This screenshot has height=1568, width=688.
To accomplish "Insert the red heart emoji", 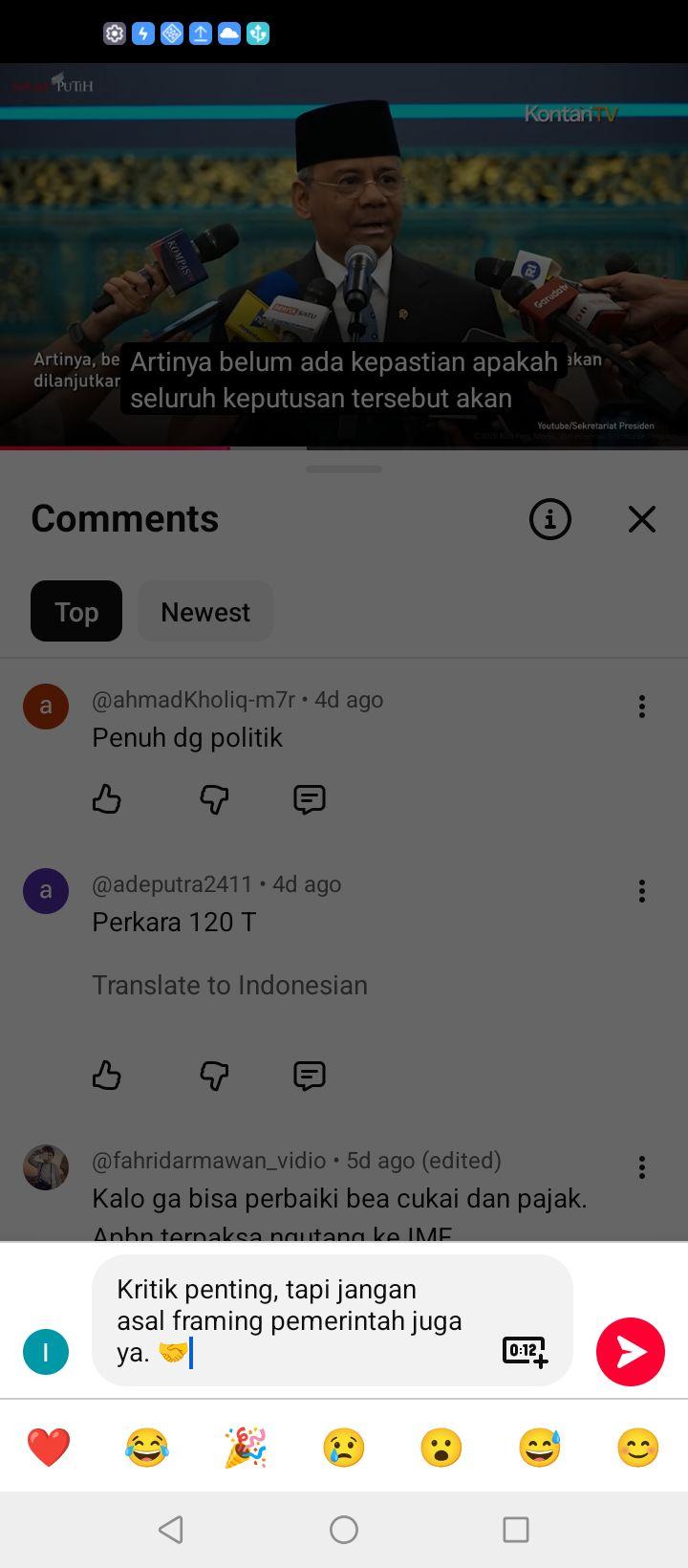I will [49, 1448].
